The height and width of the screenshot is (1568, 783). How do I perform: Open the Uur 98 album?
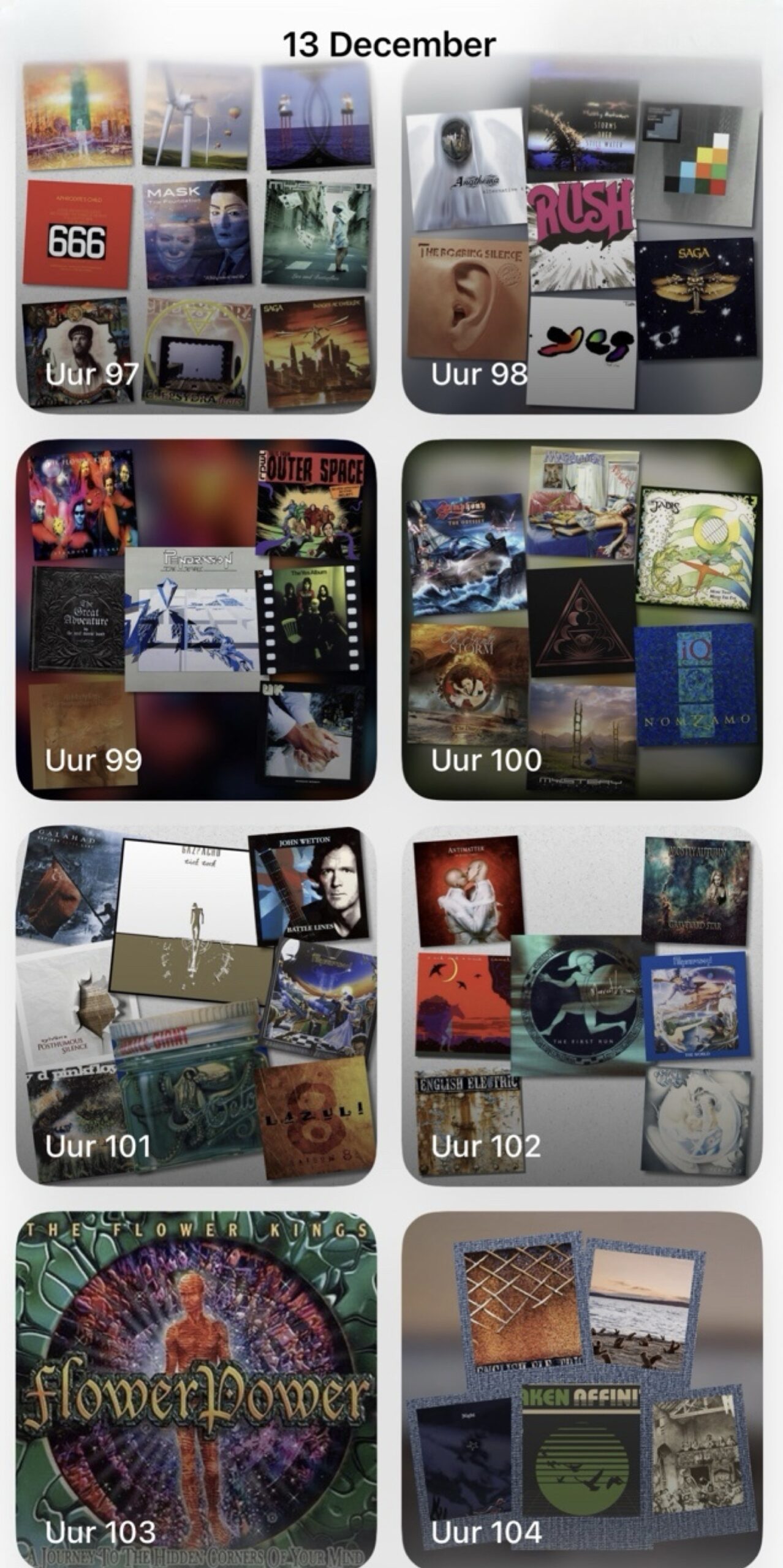(582, 236)
